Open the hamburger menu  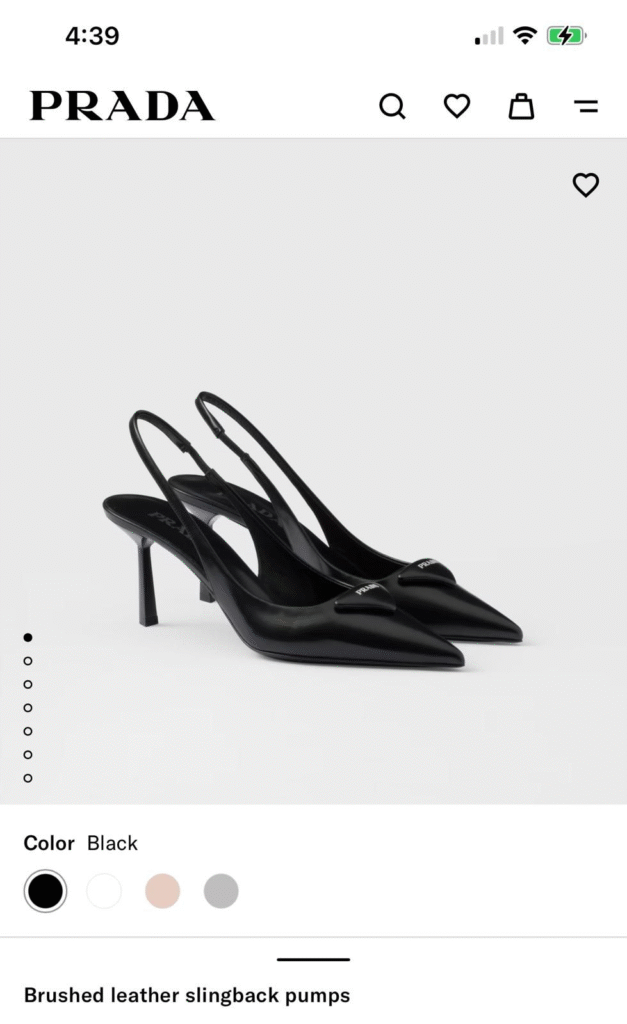tap(586, 106)
